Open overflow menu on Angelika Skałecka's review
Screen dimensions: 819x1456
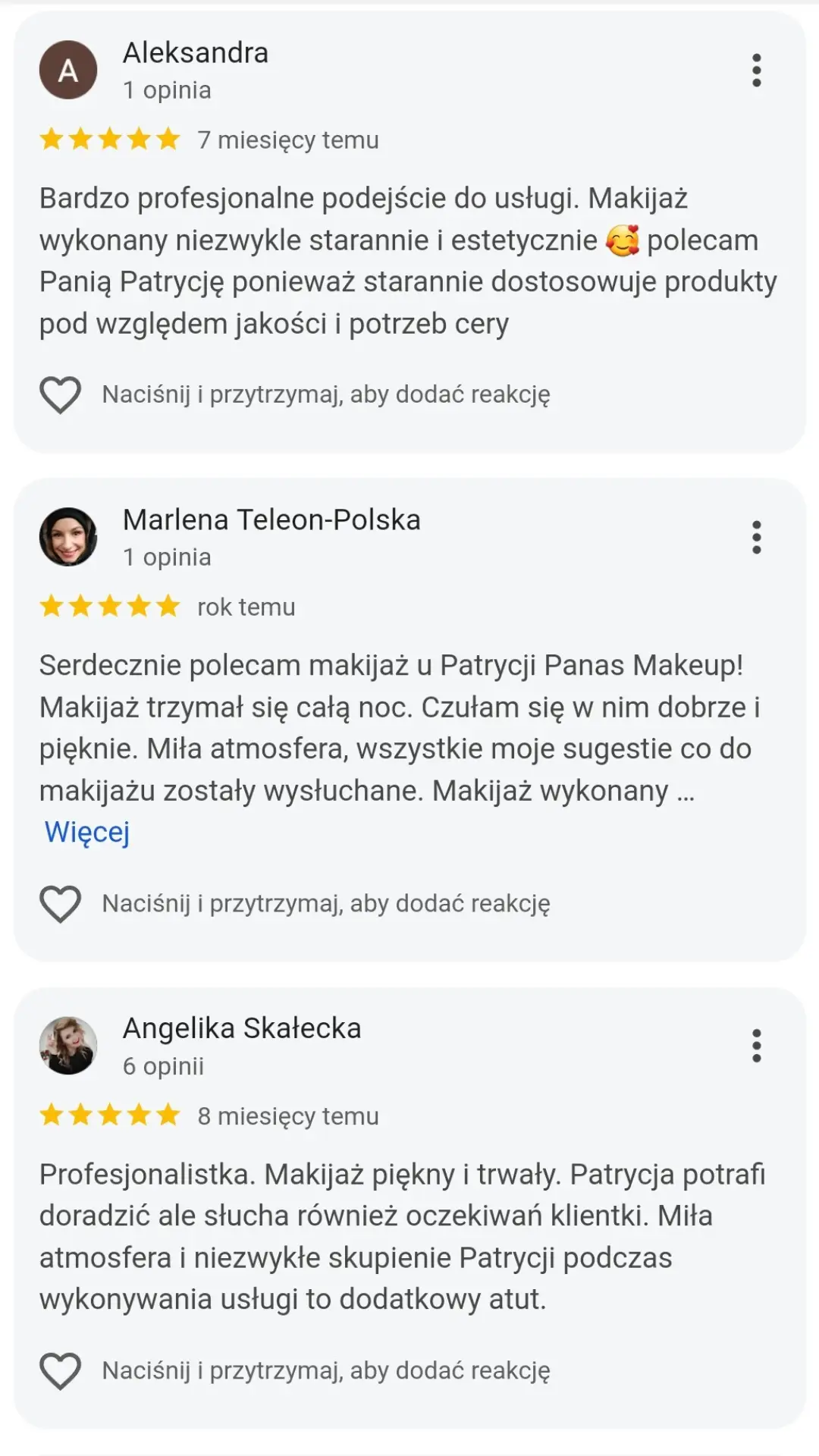tap(756, 1046)
